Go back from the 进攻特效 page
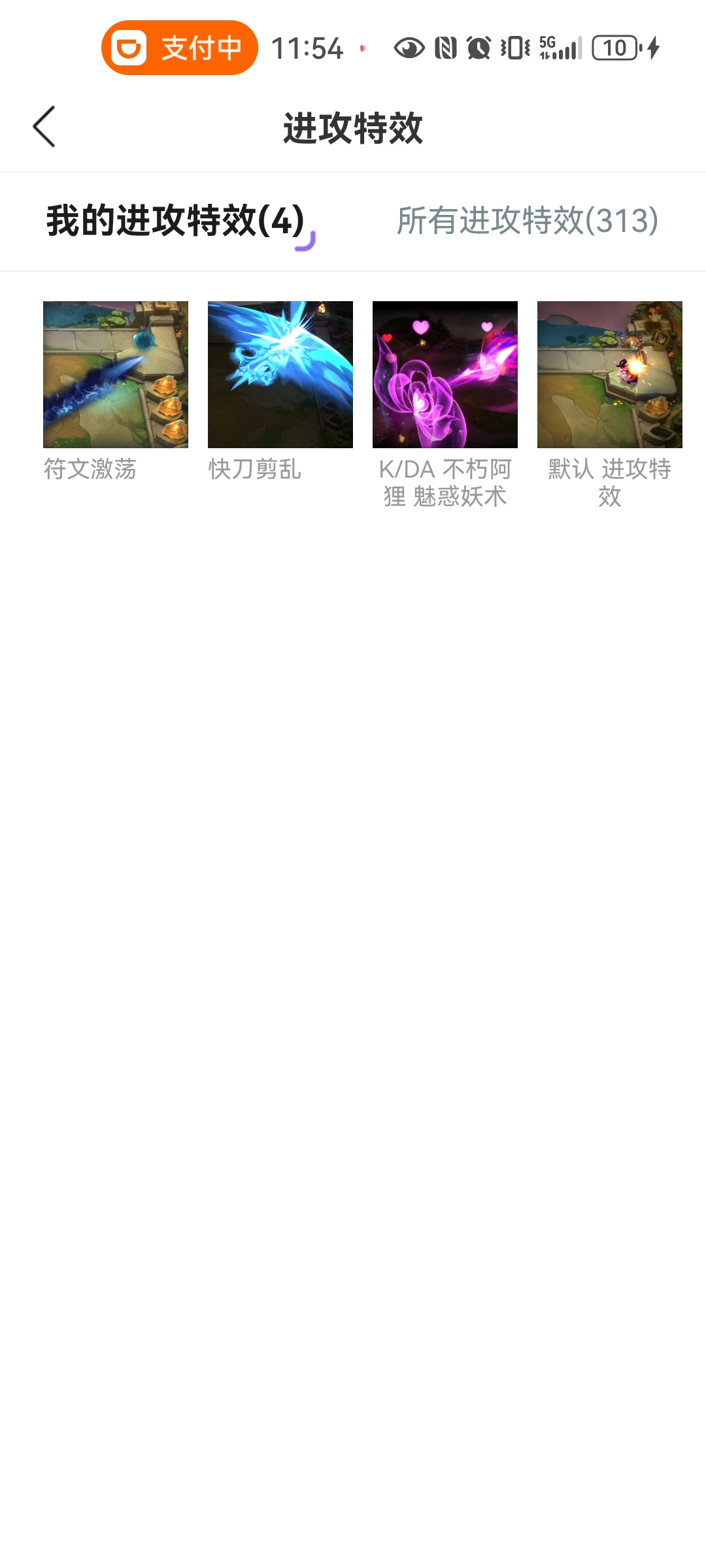 pos(44,127)
